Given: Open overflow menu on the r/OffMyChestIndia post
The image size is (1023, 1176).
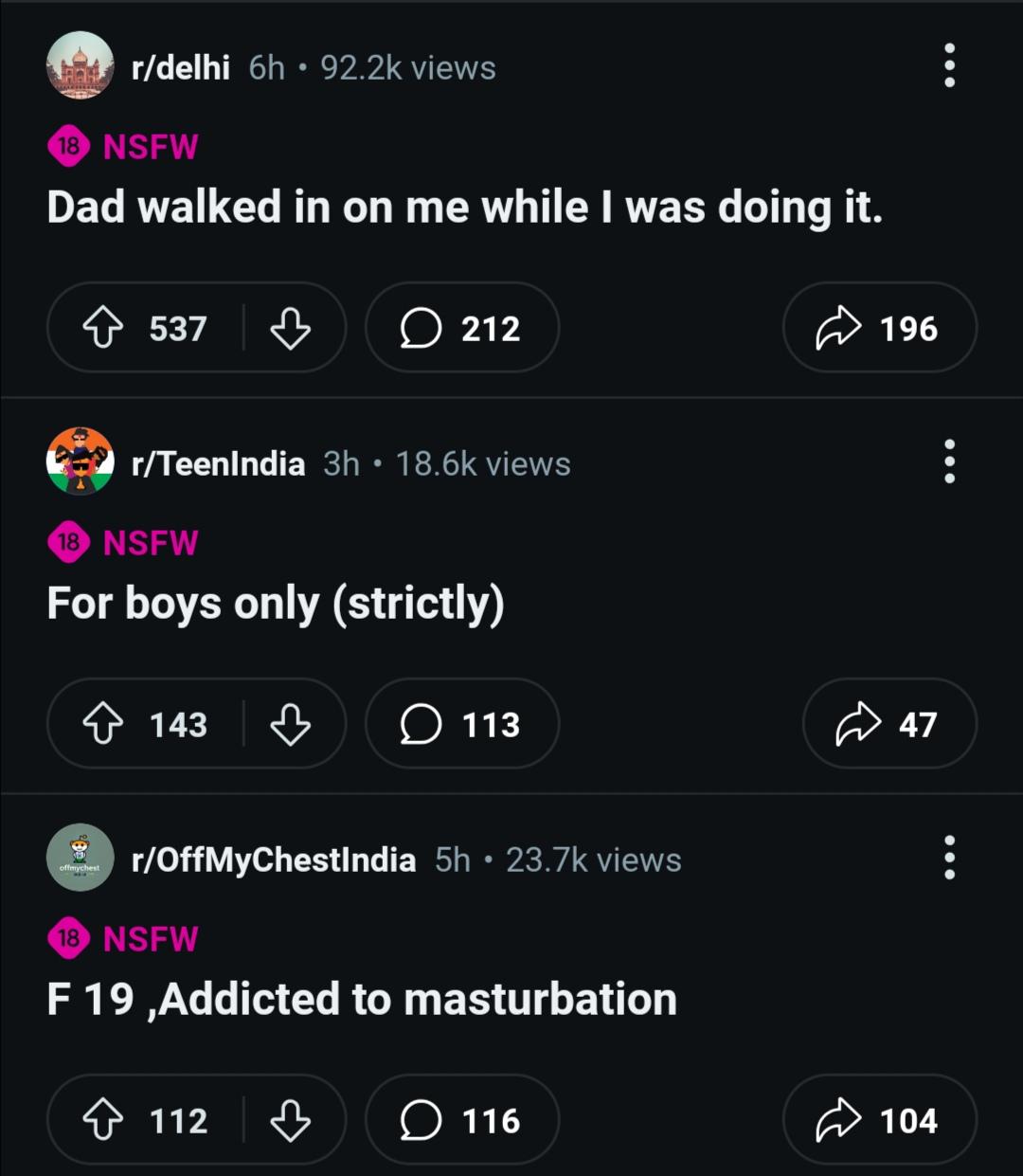Looking at the screenshot, I should pos(949,859).
